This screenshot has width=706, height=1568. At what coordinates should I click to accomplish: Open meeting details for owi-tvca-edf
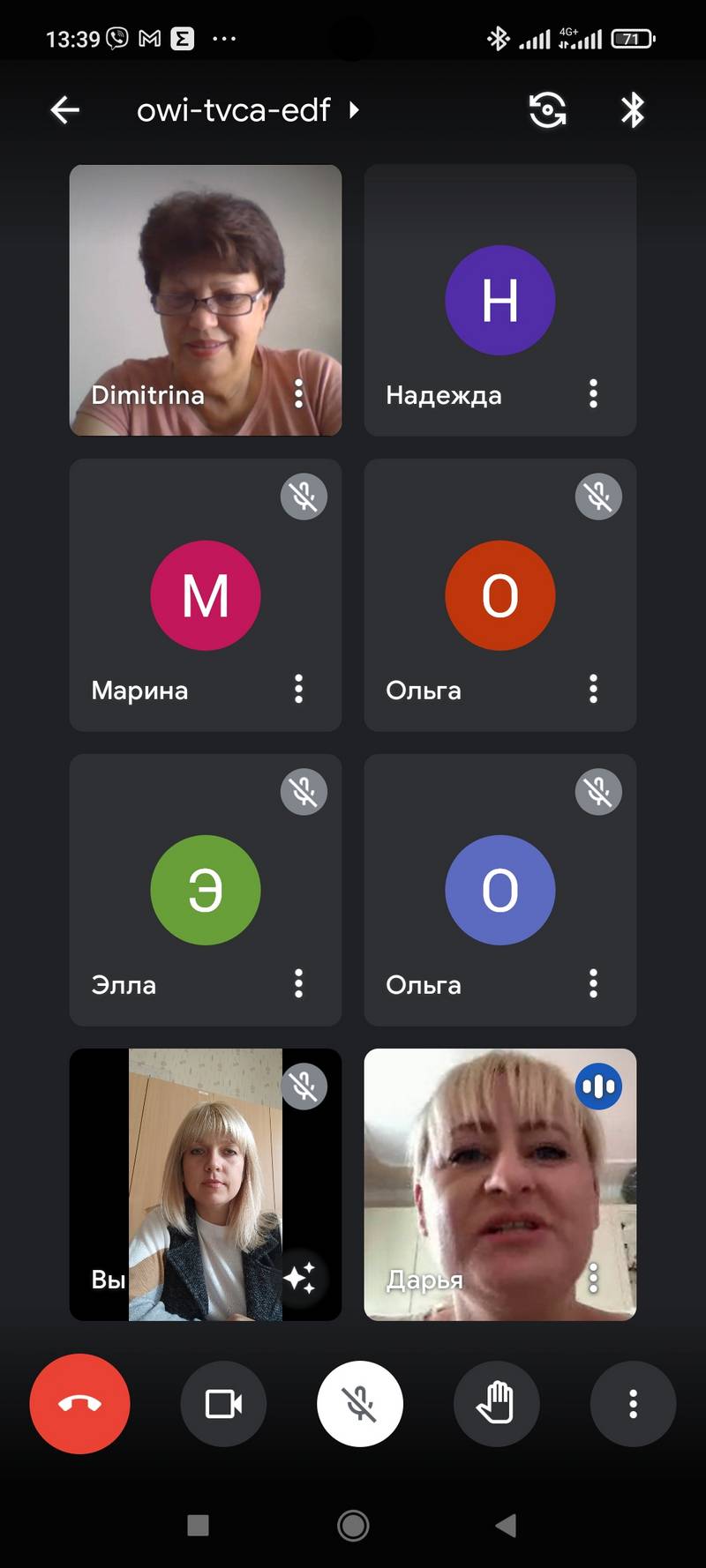[x=248, y=110]
